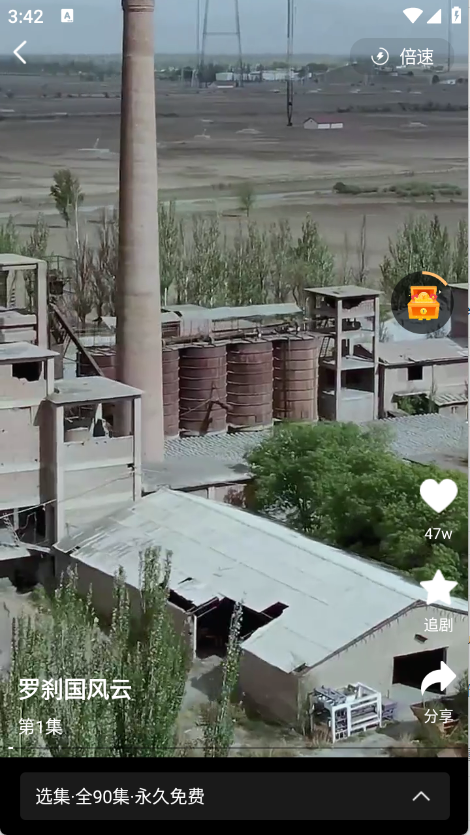Open the 倍速 playback speed option
Screen dimensions: 470x835
(x=402, y=56)
